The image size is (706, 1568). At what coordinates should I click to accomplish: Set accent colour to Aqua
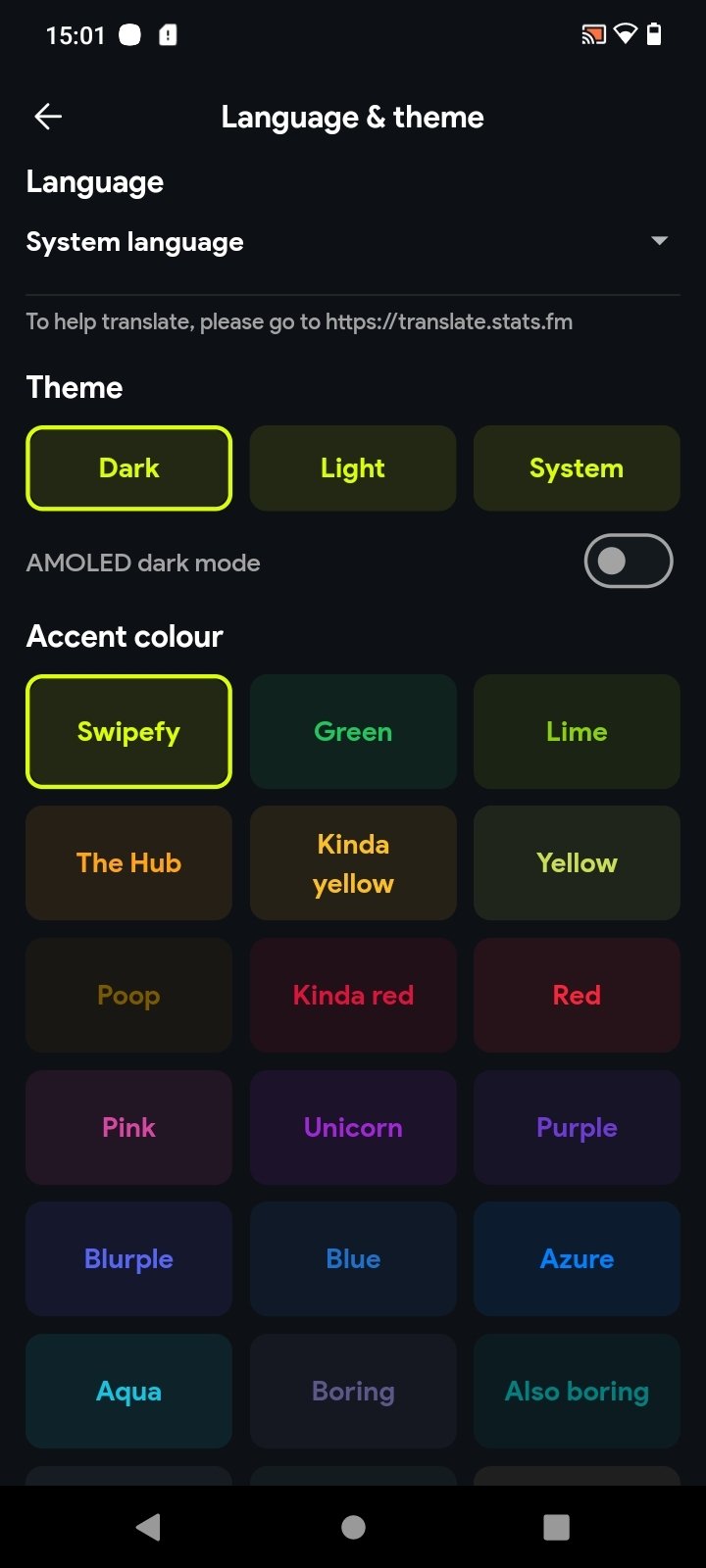pyautogui.click(x=128, y=1391)
